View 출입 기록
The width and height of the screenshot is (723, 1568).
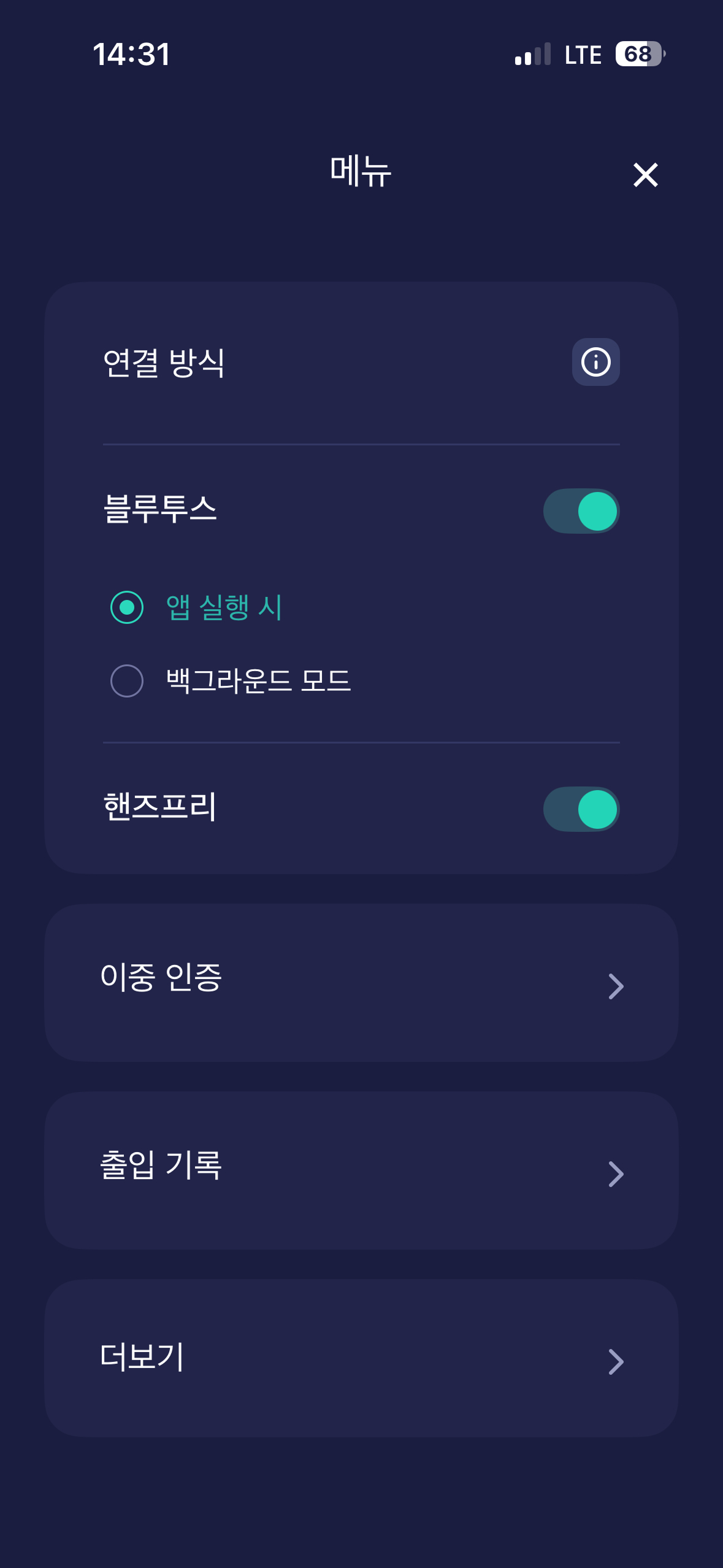coord(361,1170)
